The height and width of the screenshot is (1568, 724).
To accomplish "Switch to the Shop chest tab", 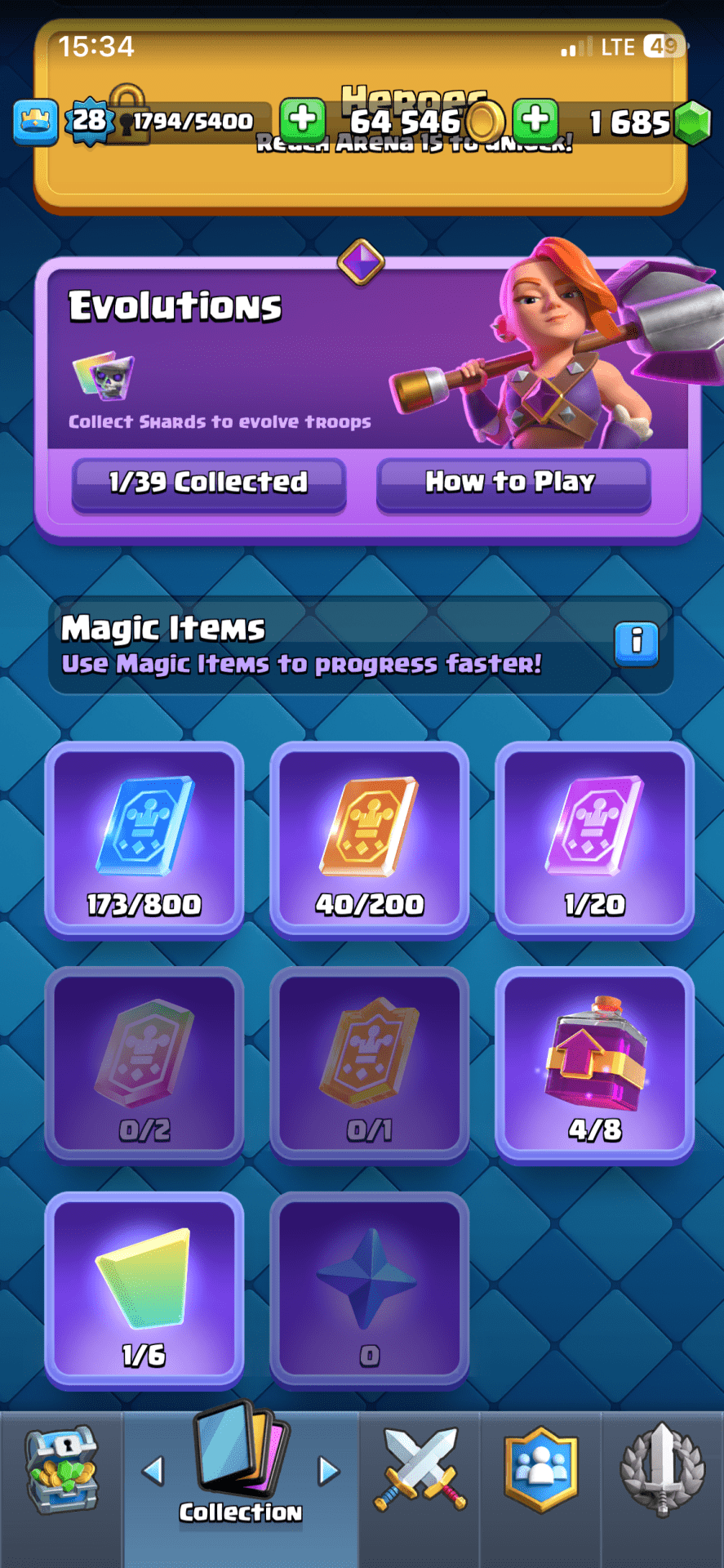I will [61, 1470].
